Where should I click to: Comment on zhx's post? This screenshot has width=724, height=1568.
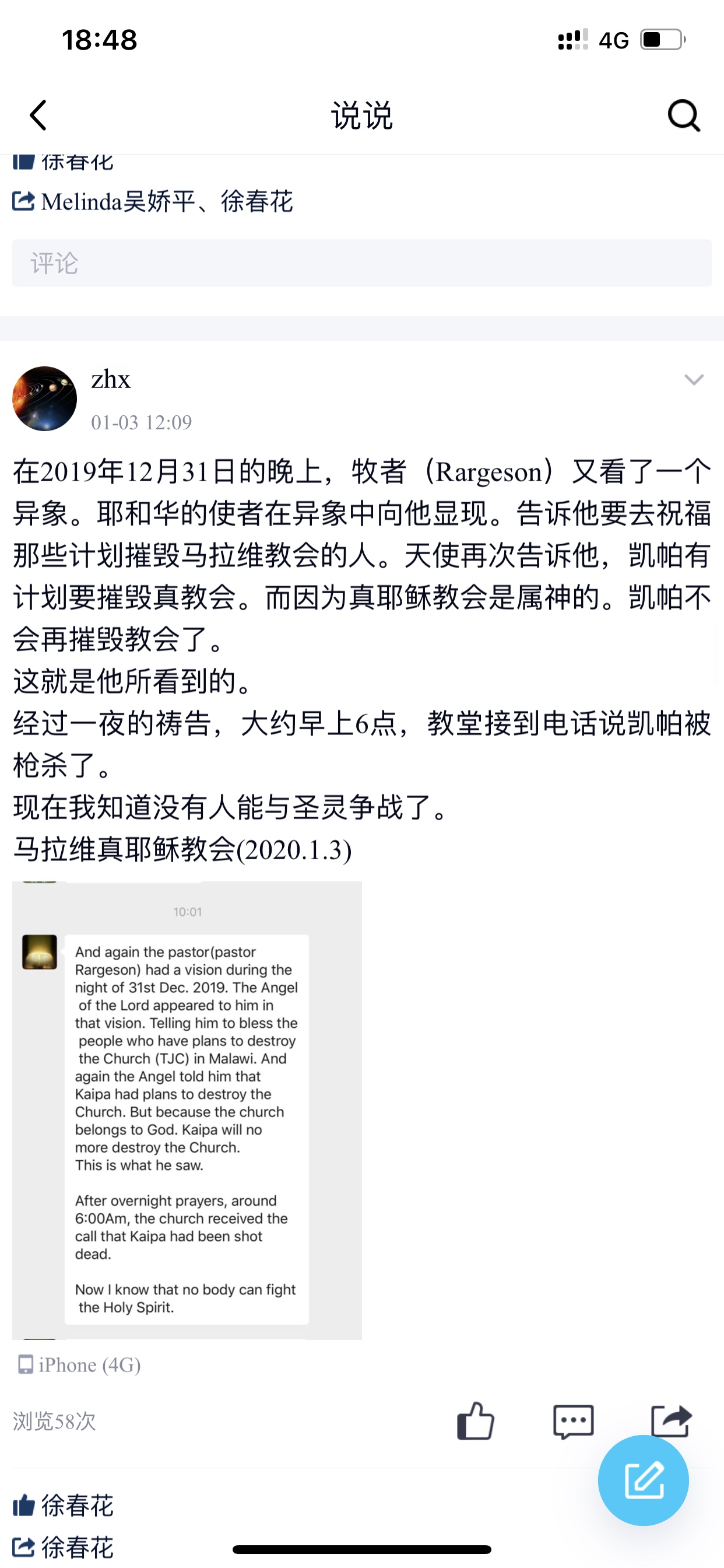coord(573,1422)
